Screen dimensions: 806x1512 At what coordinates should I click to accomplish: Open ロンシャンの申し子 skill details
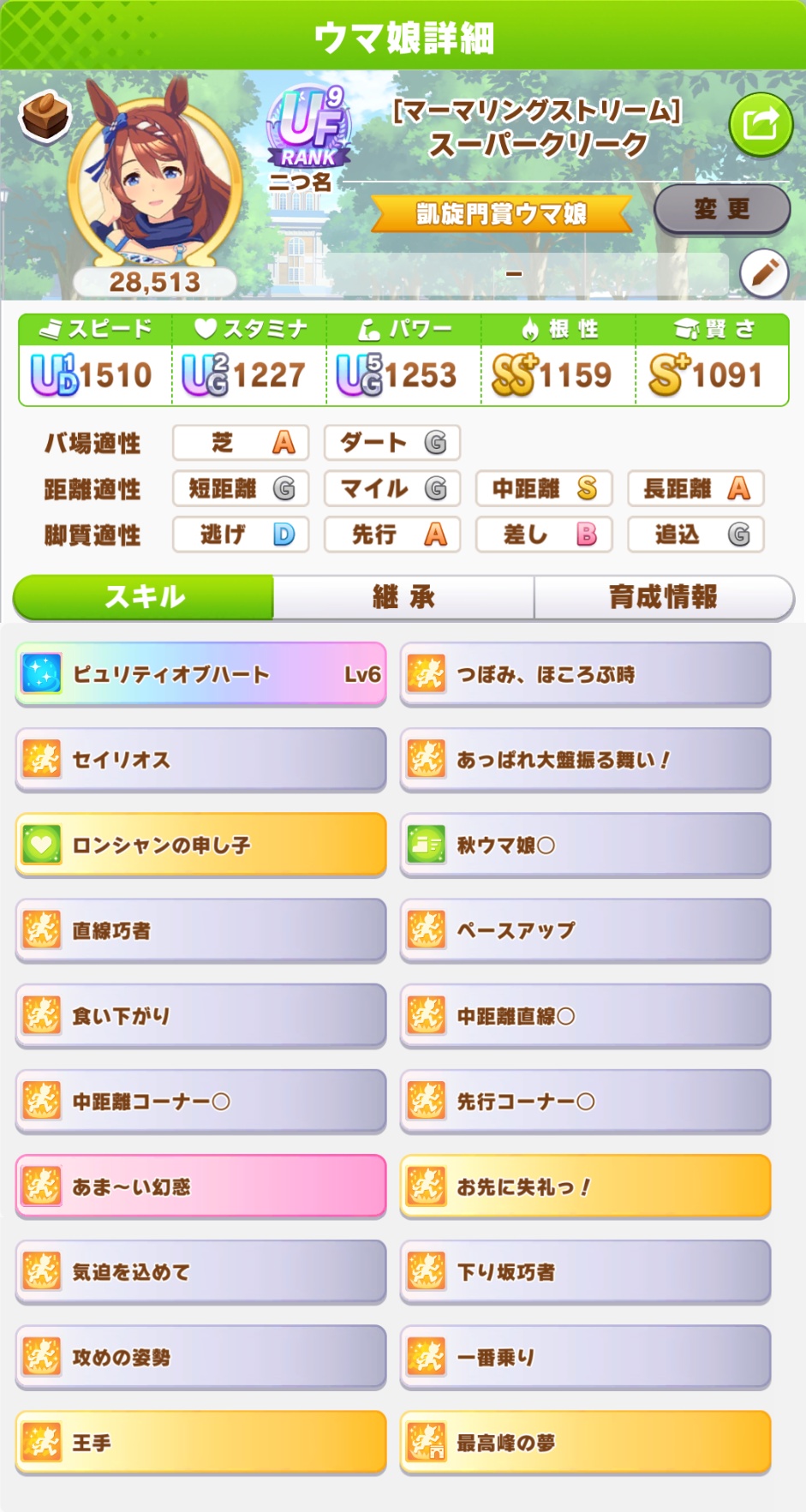(x=201, y=846)
